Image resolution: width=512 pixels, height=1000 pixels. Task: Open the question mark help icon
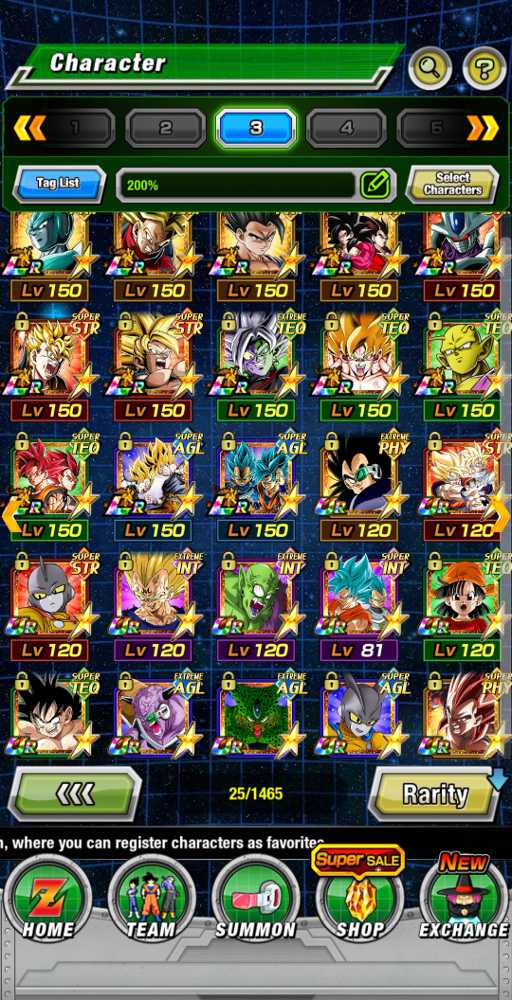click(x=485, y=68)
